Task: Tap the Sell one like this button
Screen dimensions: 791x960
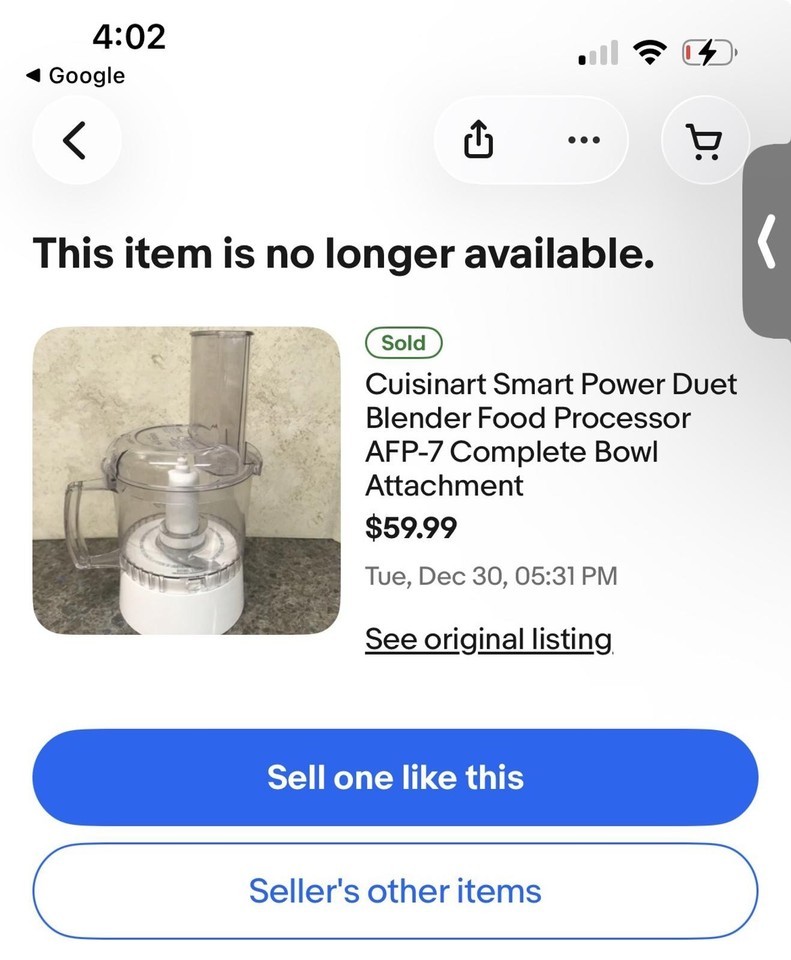Action: pyautogui.click(x=395, y=778)
